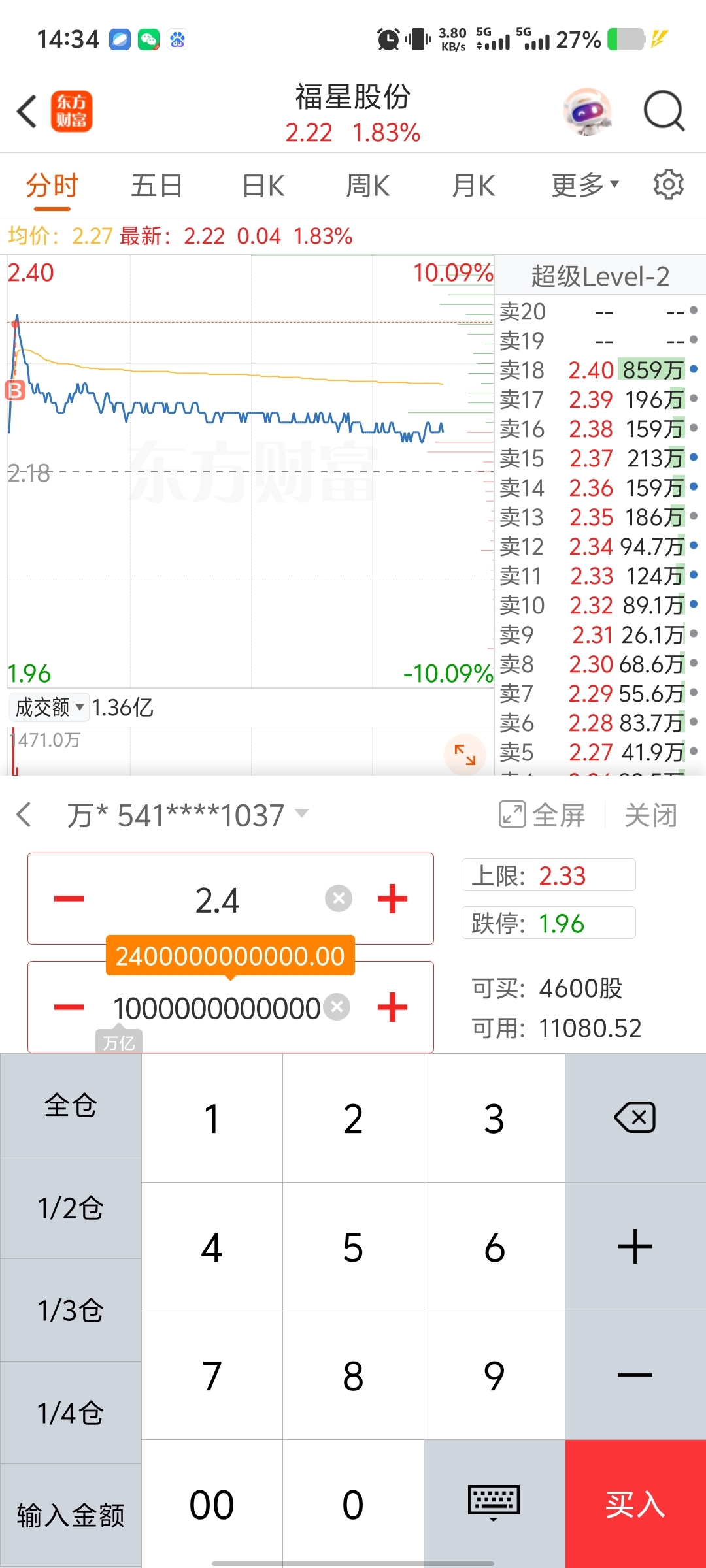Screen dimensions: 706x1568
Task: Switch to the 日K chart tab
Action: click(x=263, y=186)
